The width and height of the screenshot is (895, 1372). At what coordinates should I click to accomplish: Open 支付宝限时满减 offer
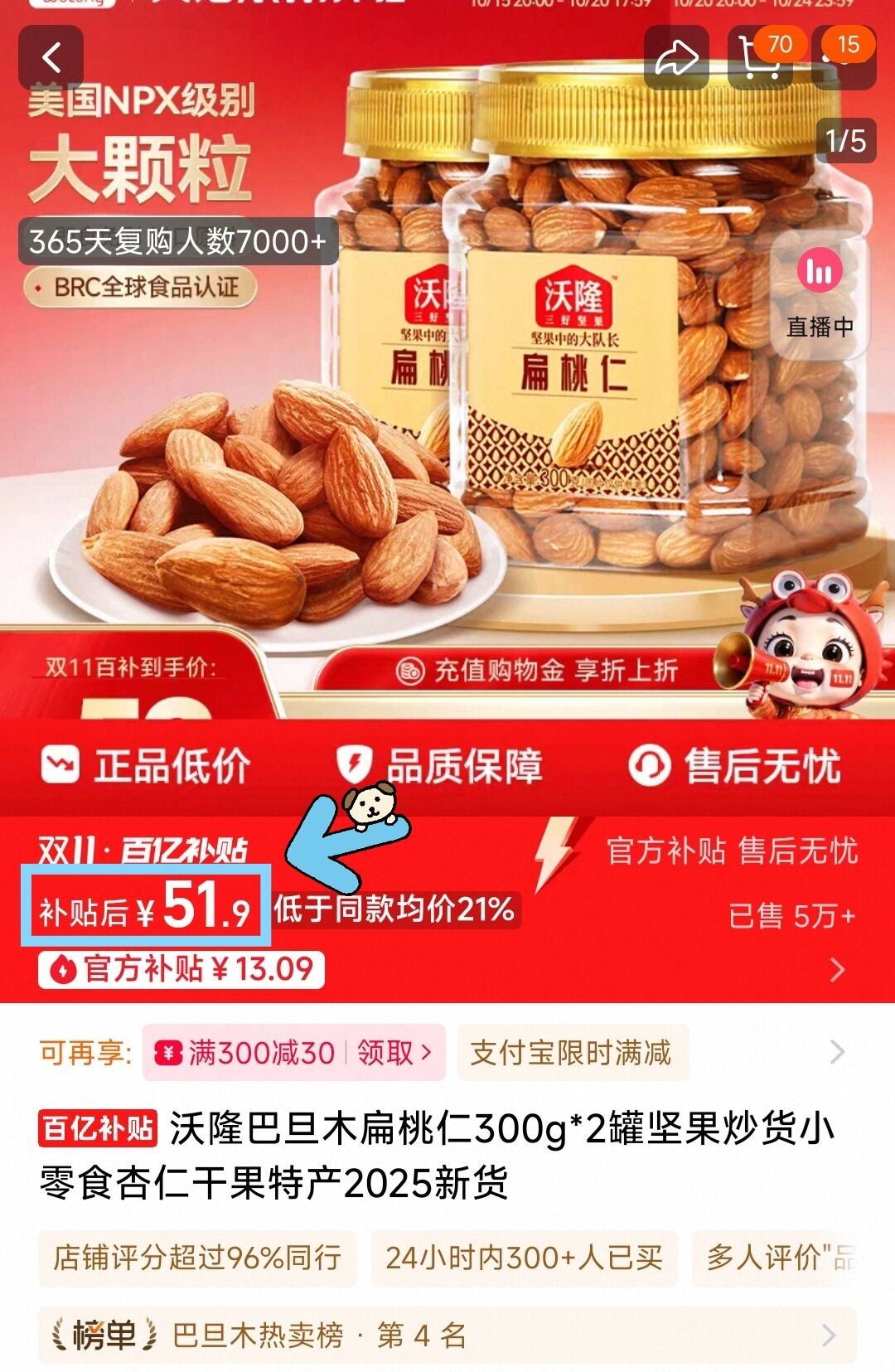(572, 1053)
